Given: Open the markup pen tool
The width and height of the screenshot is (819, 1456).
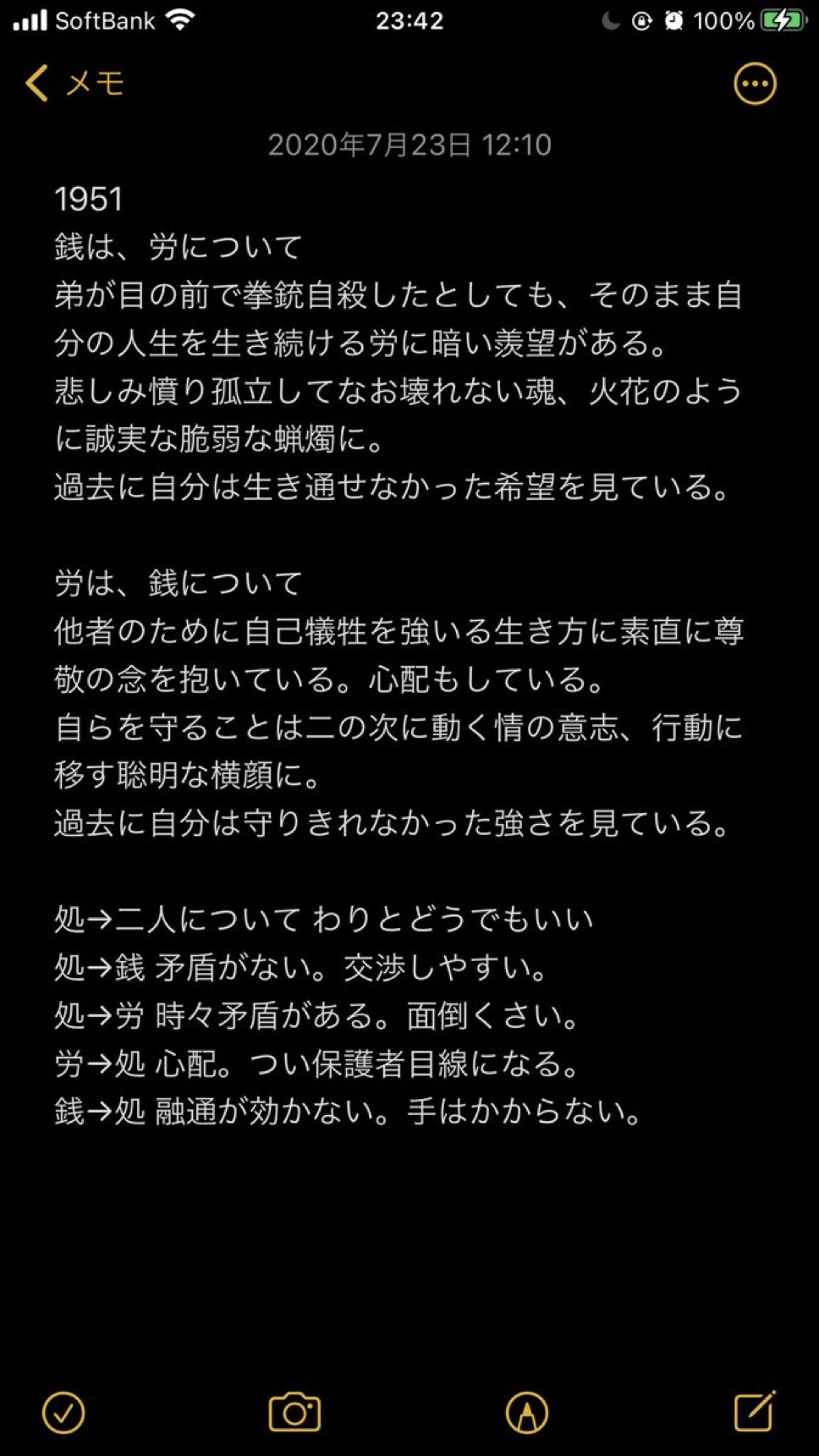Looking at the screenshot, I should tap(526, 1412).
